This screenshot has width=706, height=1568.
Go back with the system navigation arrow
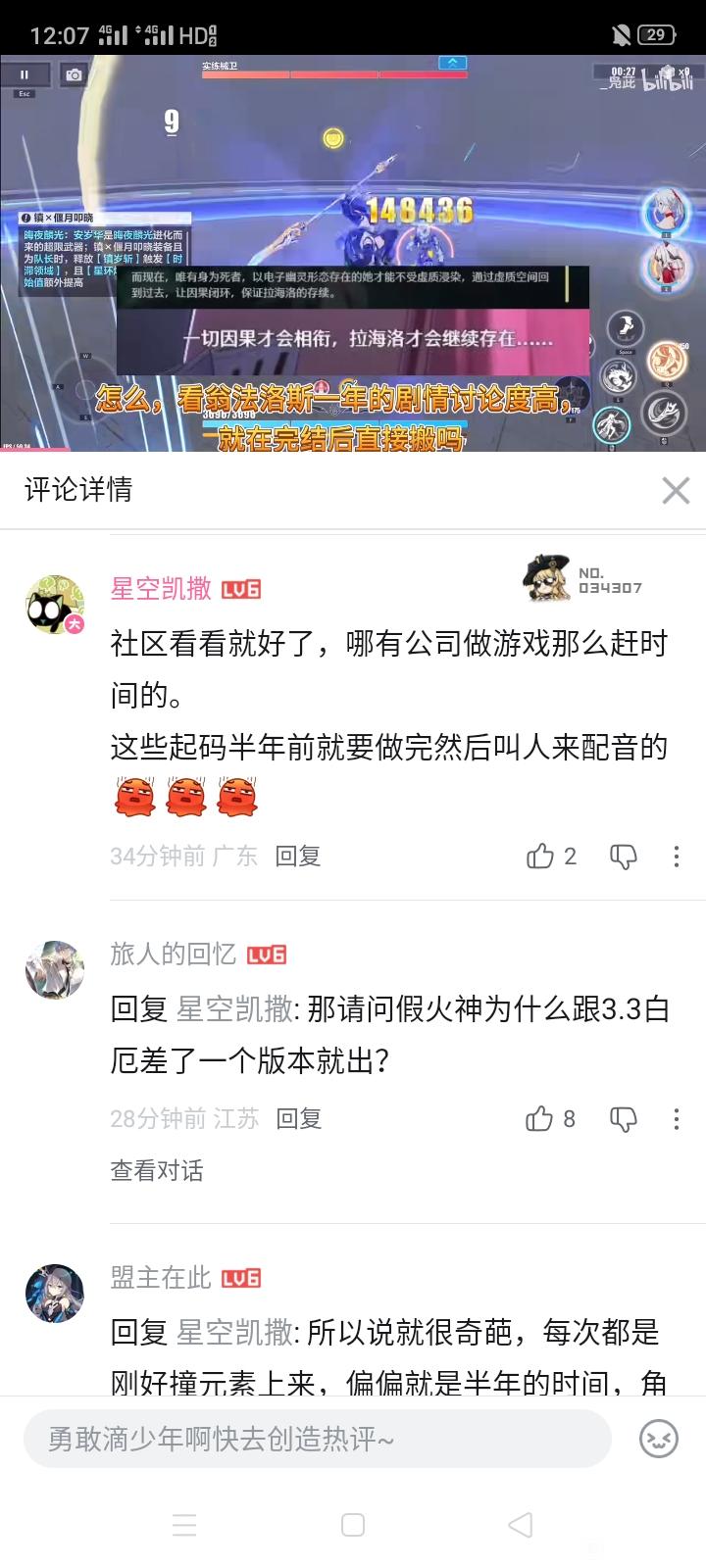point(521,1525)
